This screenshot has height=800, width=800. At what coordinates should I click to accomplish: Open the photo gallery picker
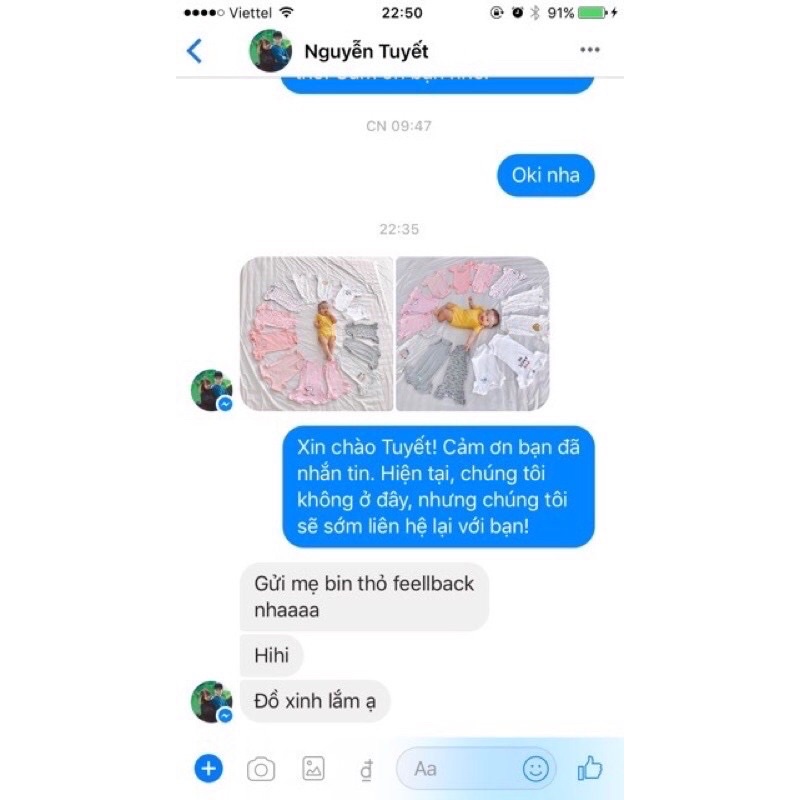tap(314, 768)
